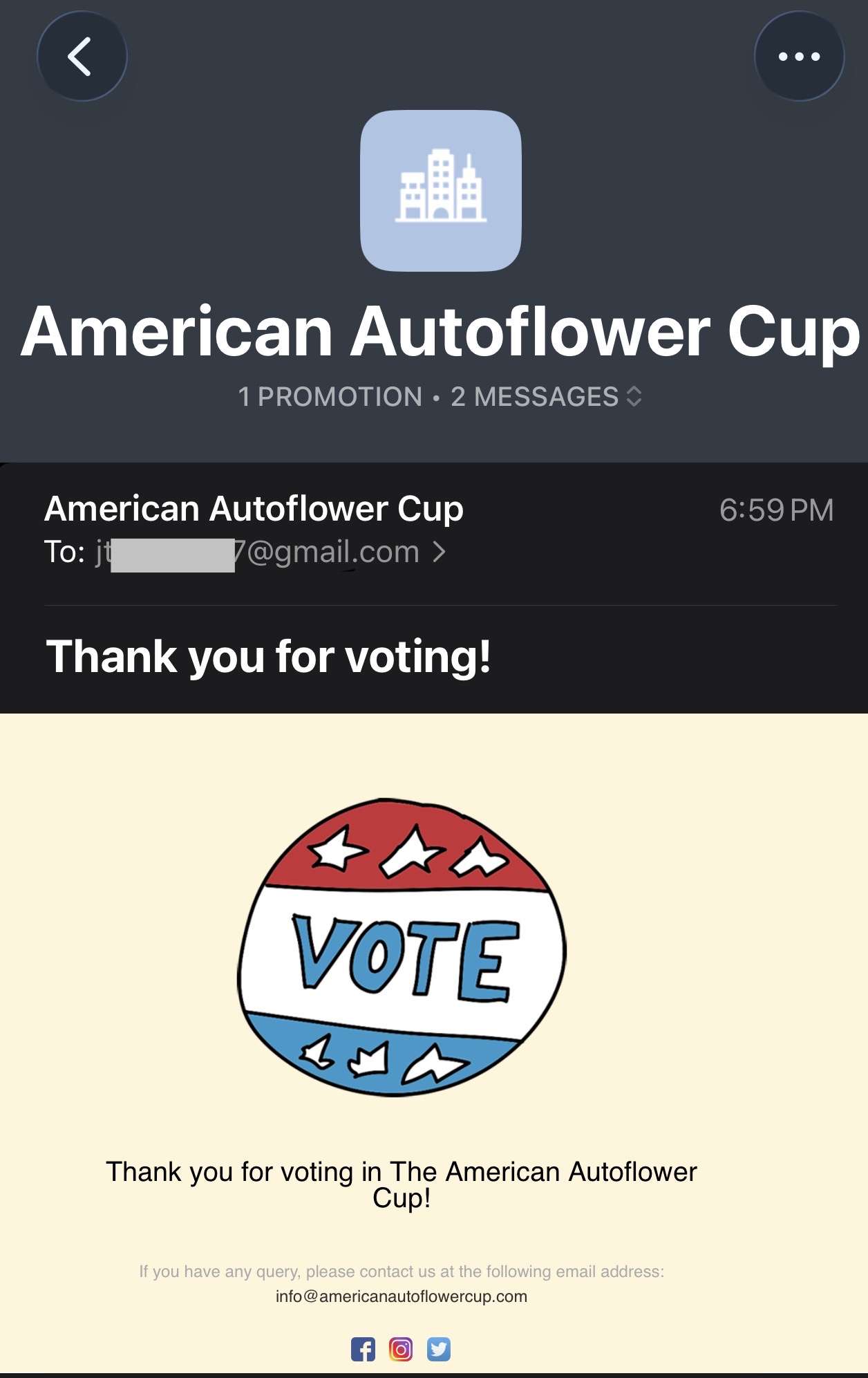This screenshot has height=1378, width=868.
Task: Open the info@americanautoflowercup.com email link
Action: [x=401, y=1296]
